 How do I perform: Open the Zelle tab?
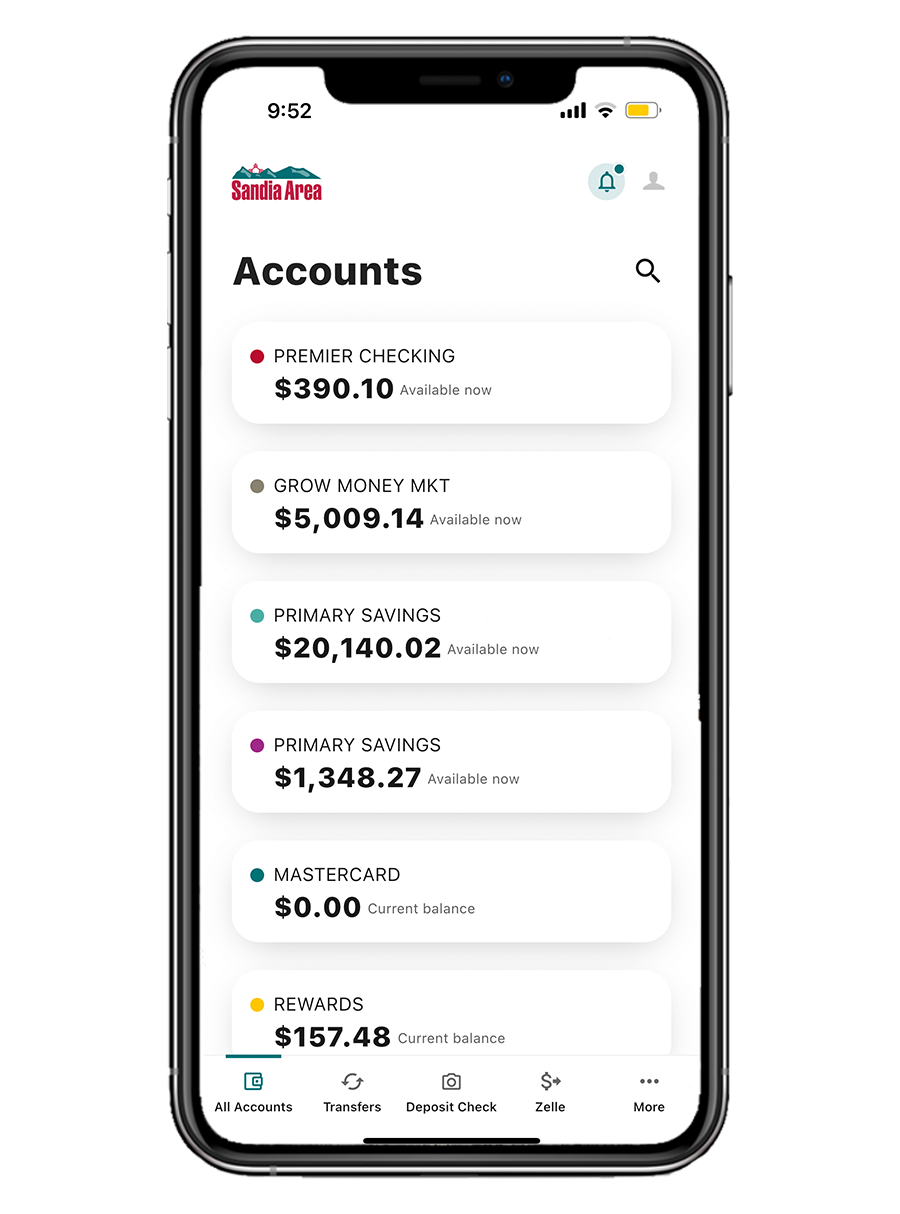550,1092
